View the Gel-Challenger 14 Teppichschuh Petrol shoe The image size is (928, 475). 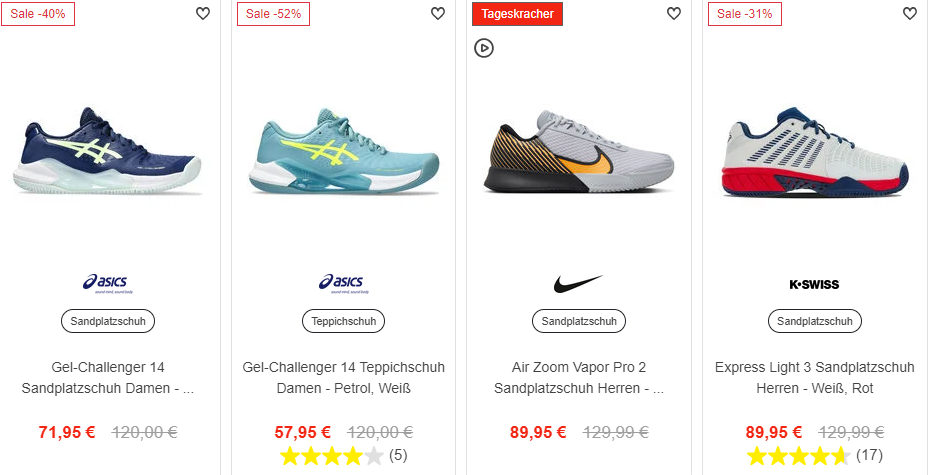[343, 377]
